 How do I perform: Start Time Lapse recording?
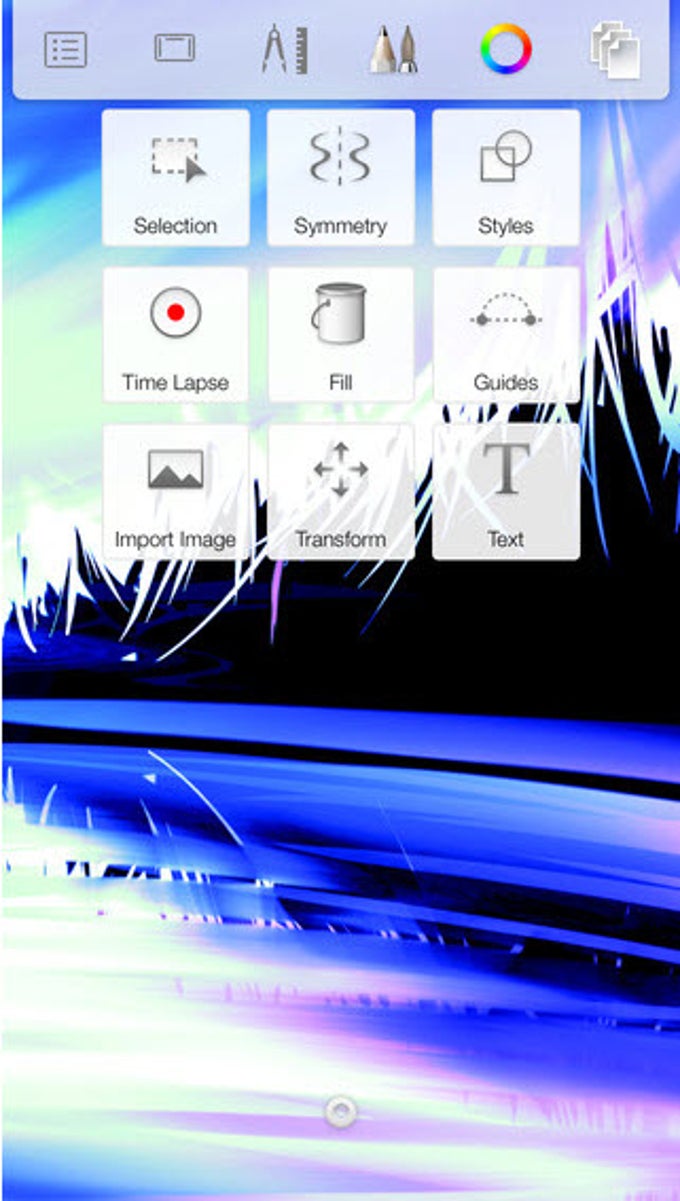[176, 335]
